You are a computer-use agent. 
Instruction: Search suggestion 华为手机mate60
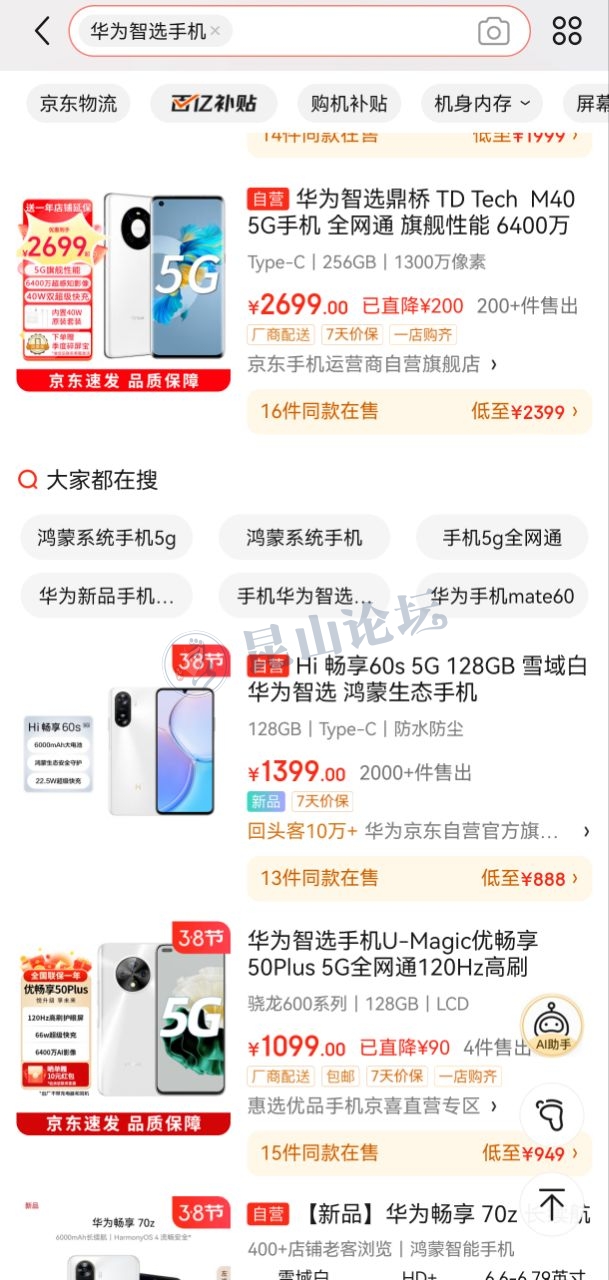click(502, 596)
